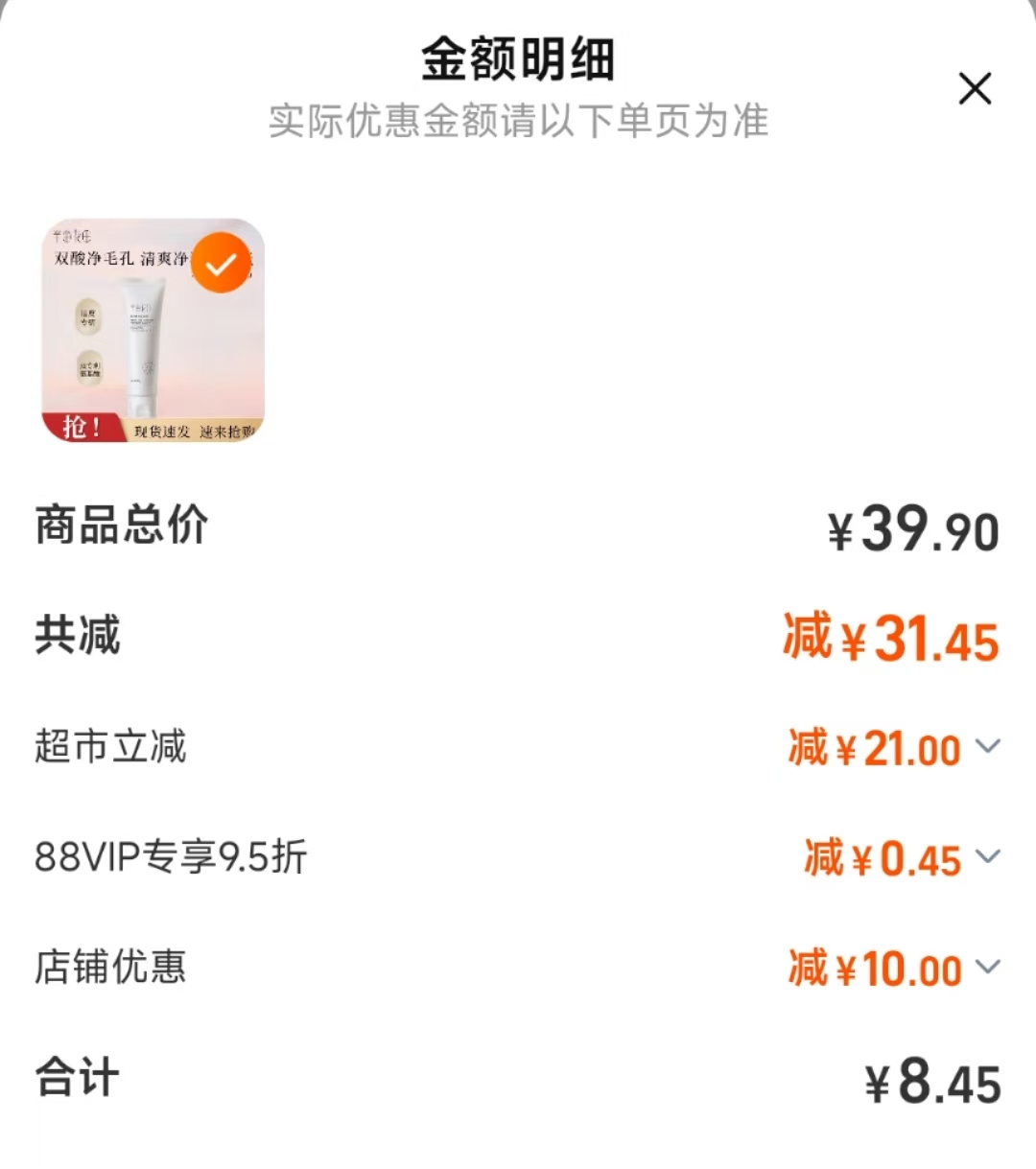Screen dimensions: 1036x1169
Task: Expand the 超市立减 discount details
Action: (989, 746)
